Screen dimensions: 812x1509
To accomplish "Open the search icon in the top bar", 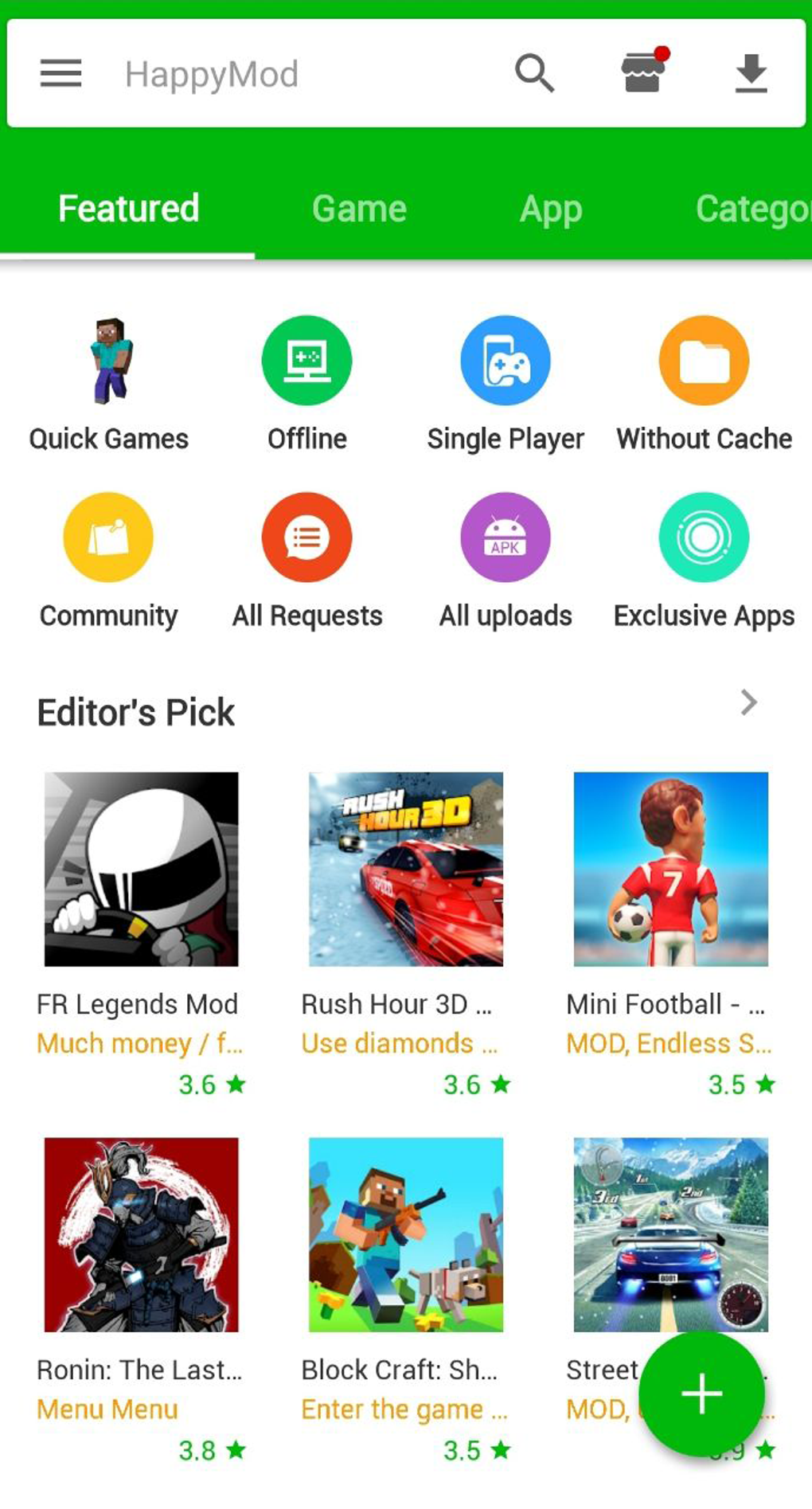I will pos(534,72).
